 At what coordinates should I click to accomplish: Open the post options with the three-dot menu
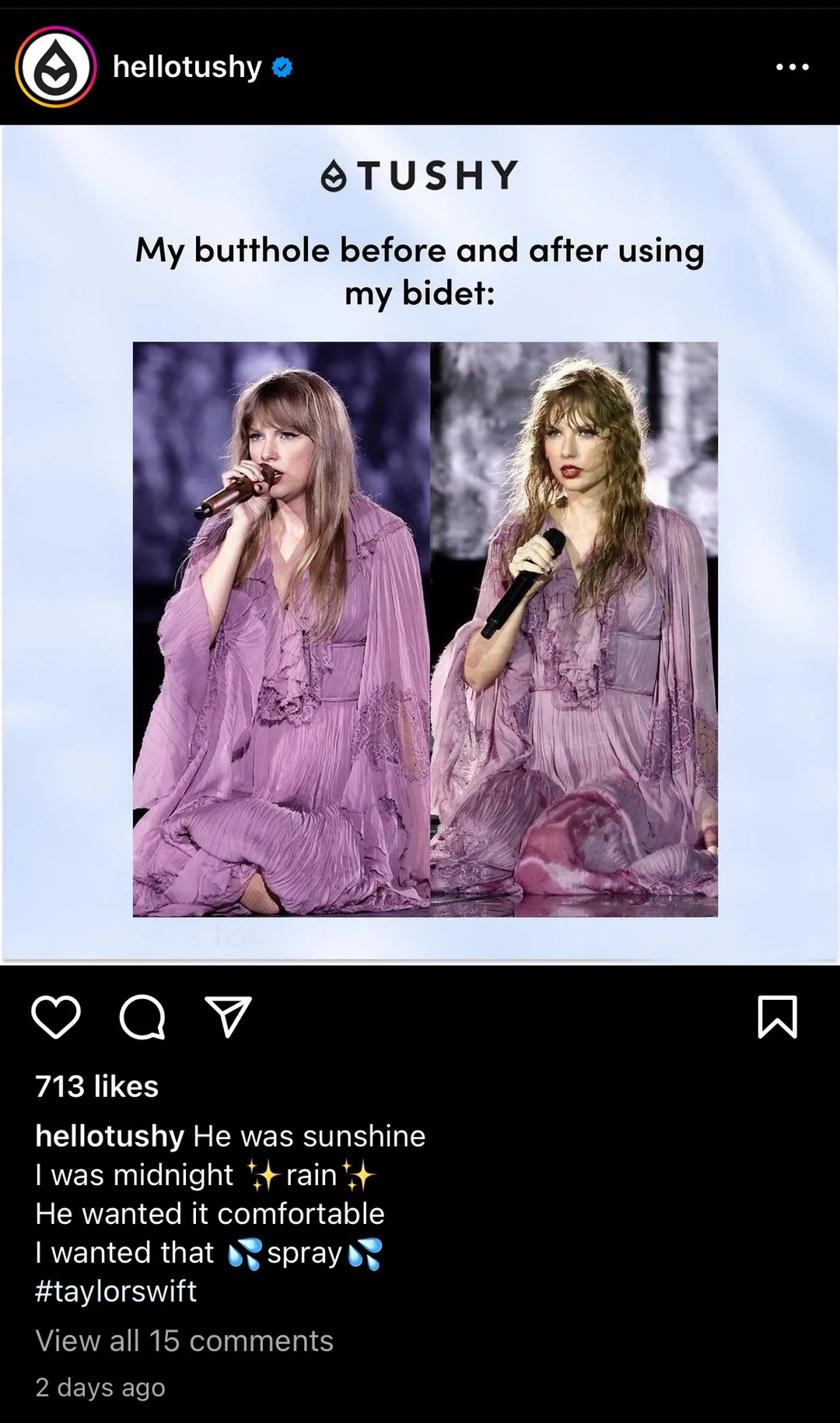click(x=794, y=67)
